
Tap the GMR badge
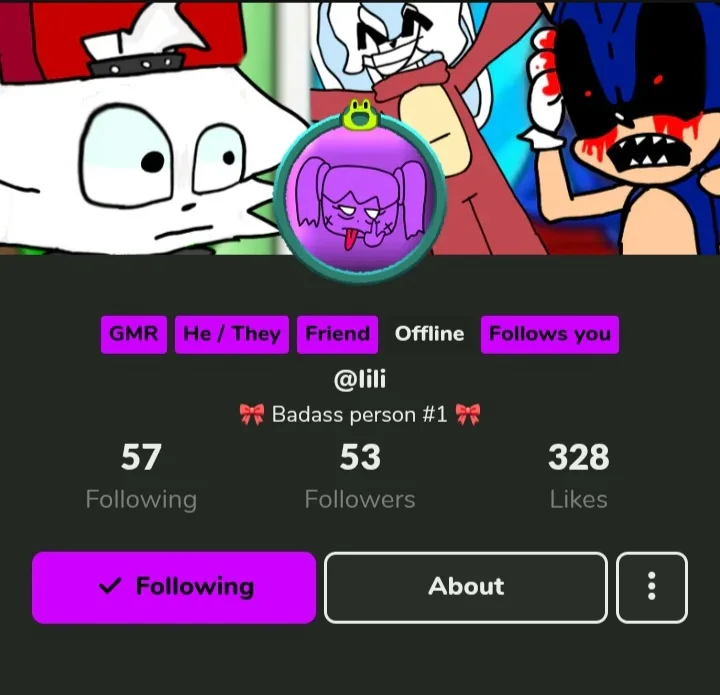click(x=133, y=334)
